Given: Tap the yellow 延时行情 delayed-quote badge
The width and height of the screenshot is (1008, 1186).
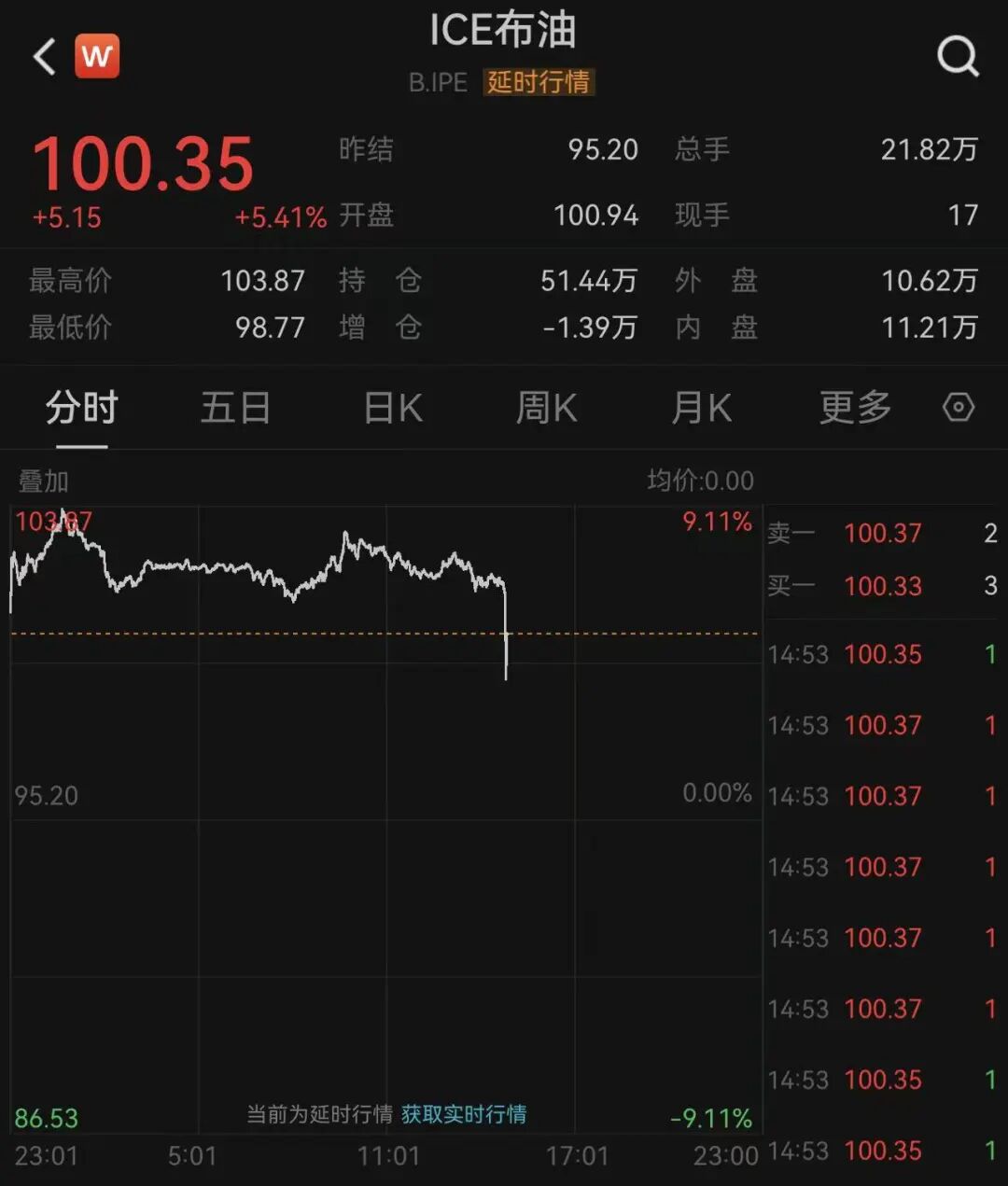Looking at the screenshot, I should [x=539, y=83].
